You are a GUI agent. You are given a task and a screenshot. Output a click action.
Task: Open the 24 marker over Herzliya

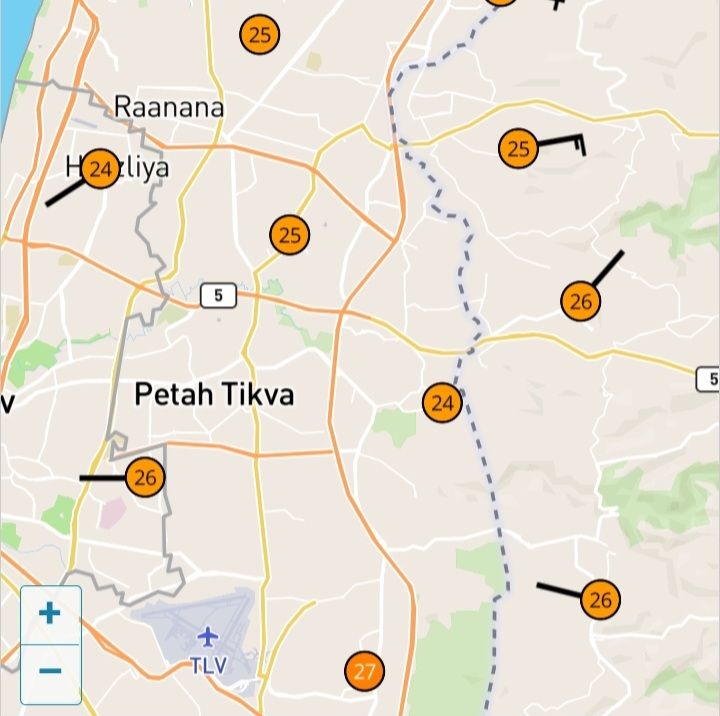point(100,169)
